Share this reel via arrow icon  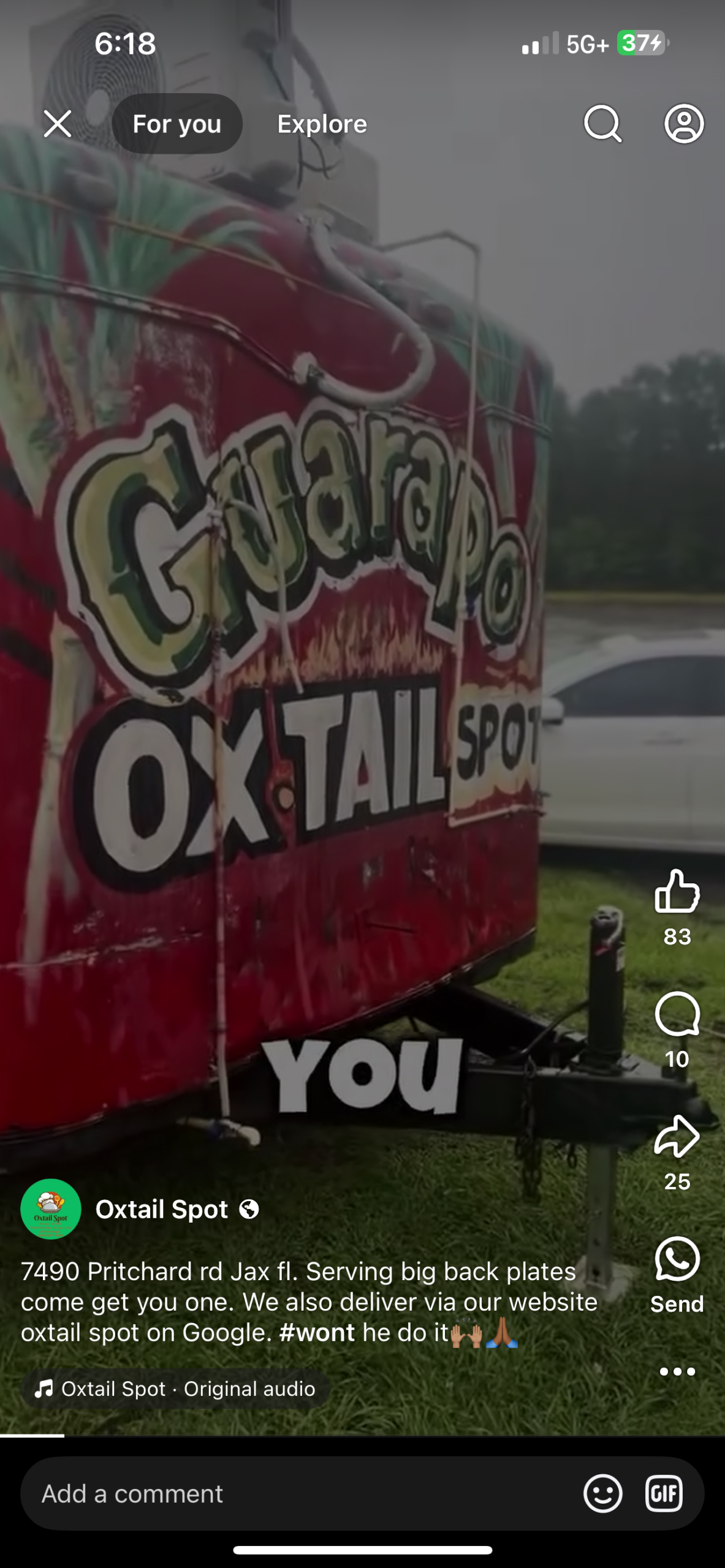[677, 1137]
